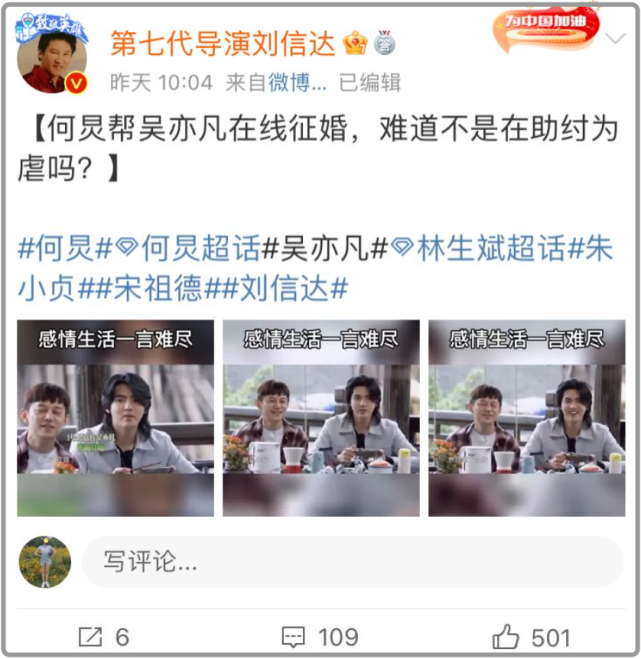Open the #宋祖德# hashtag
641x659 pixels.
164,289
